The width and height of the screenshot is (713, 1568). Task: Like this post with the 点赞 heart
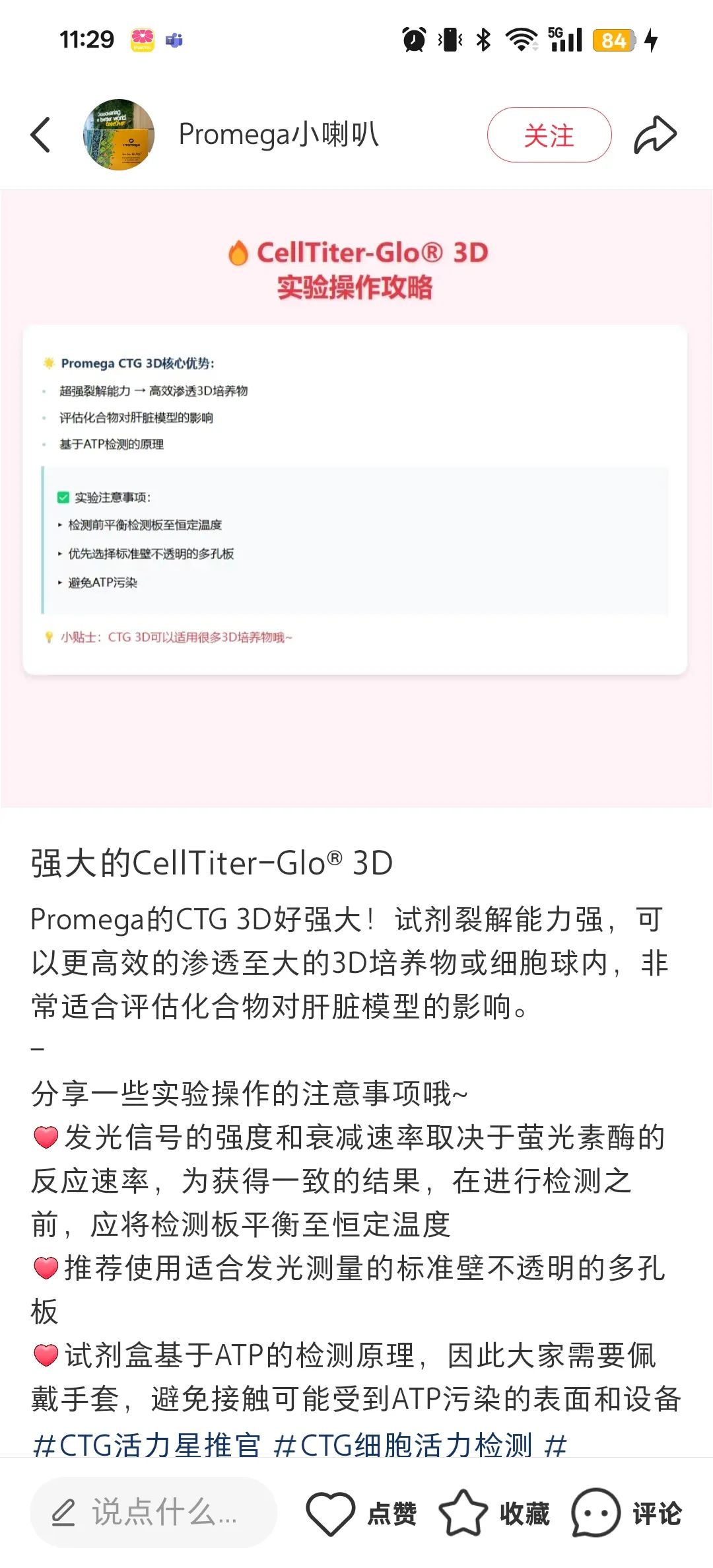point(331,1512)
